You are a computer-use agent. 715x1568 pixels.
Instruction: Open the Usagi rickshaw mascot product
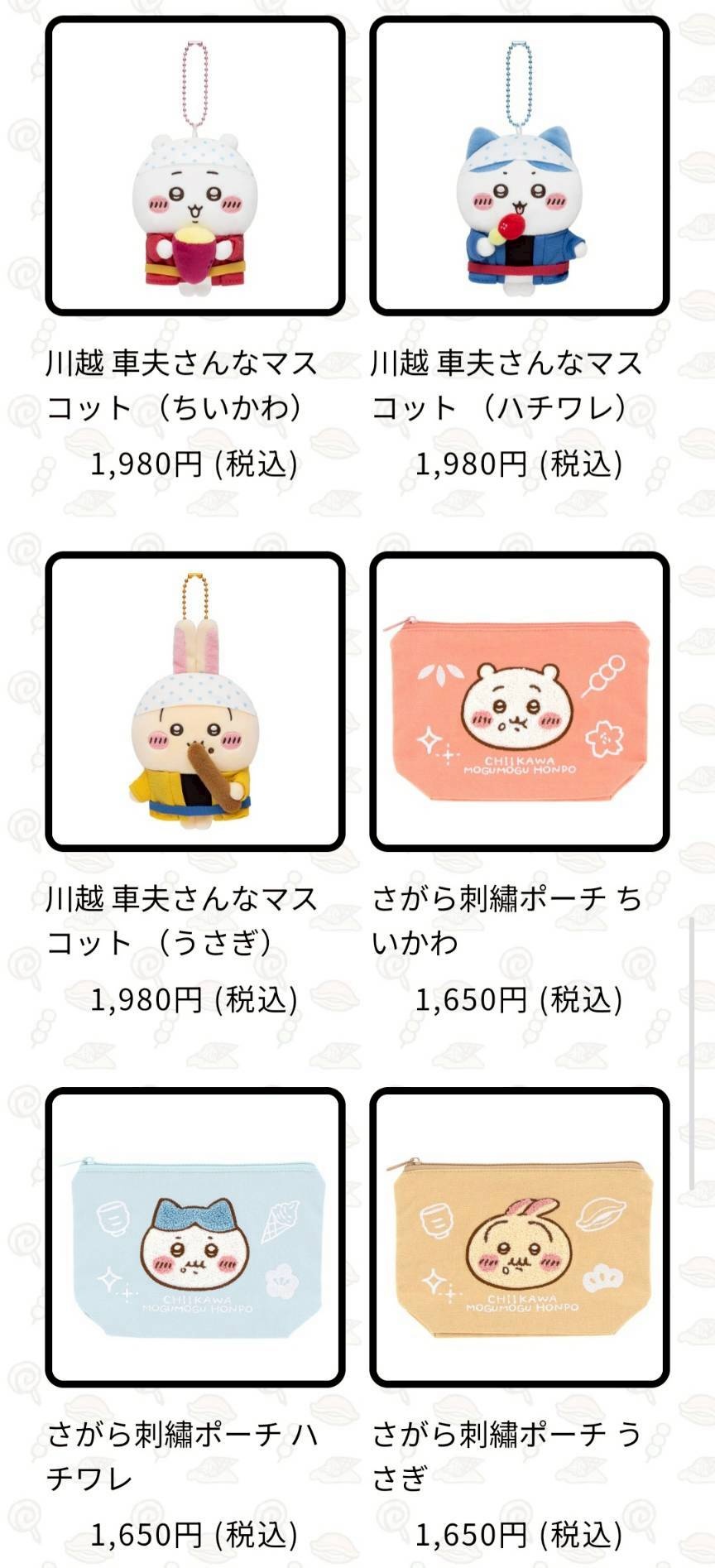point(194,701)
